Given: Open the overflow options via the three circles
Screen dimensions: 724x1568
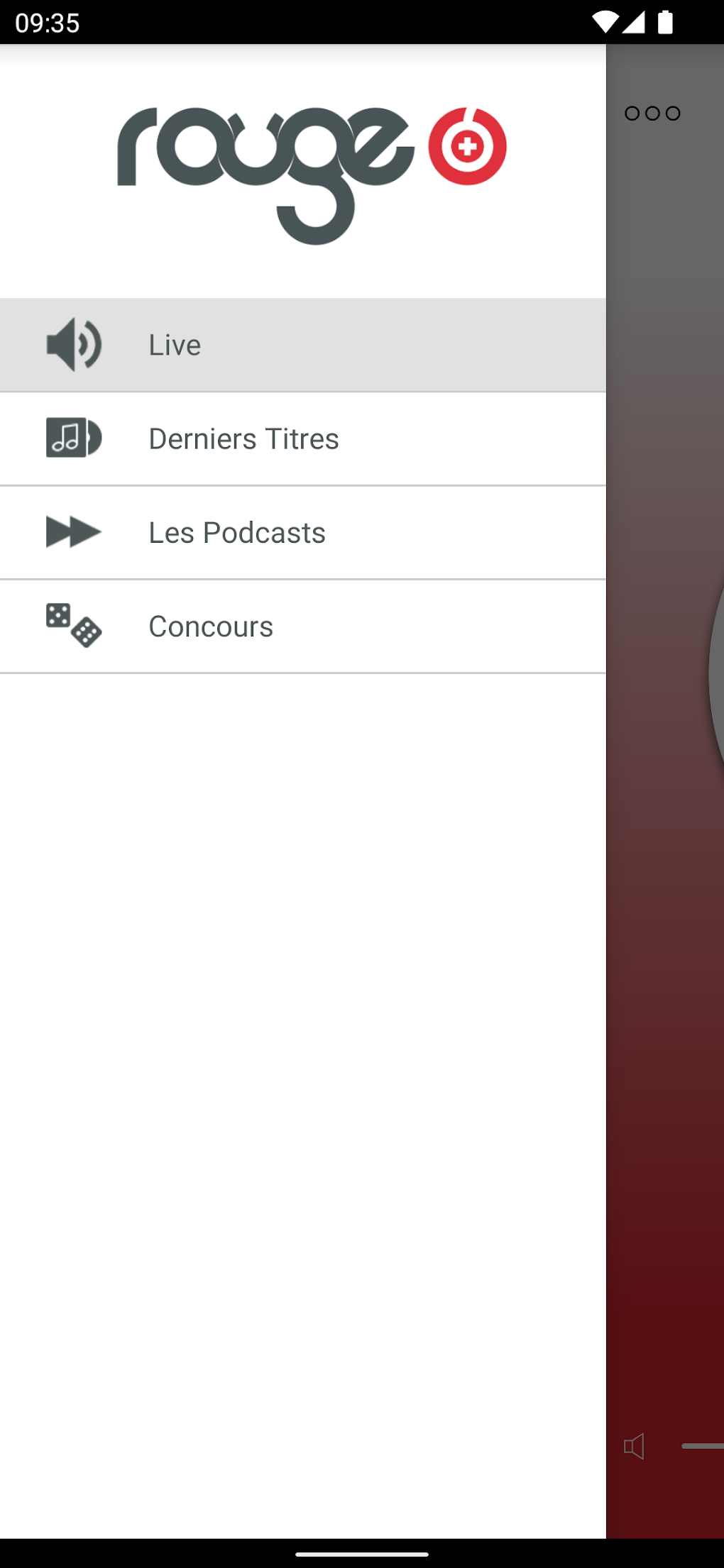Looking at the screenshot, I should (652, 113).
